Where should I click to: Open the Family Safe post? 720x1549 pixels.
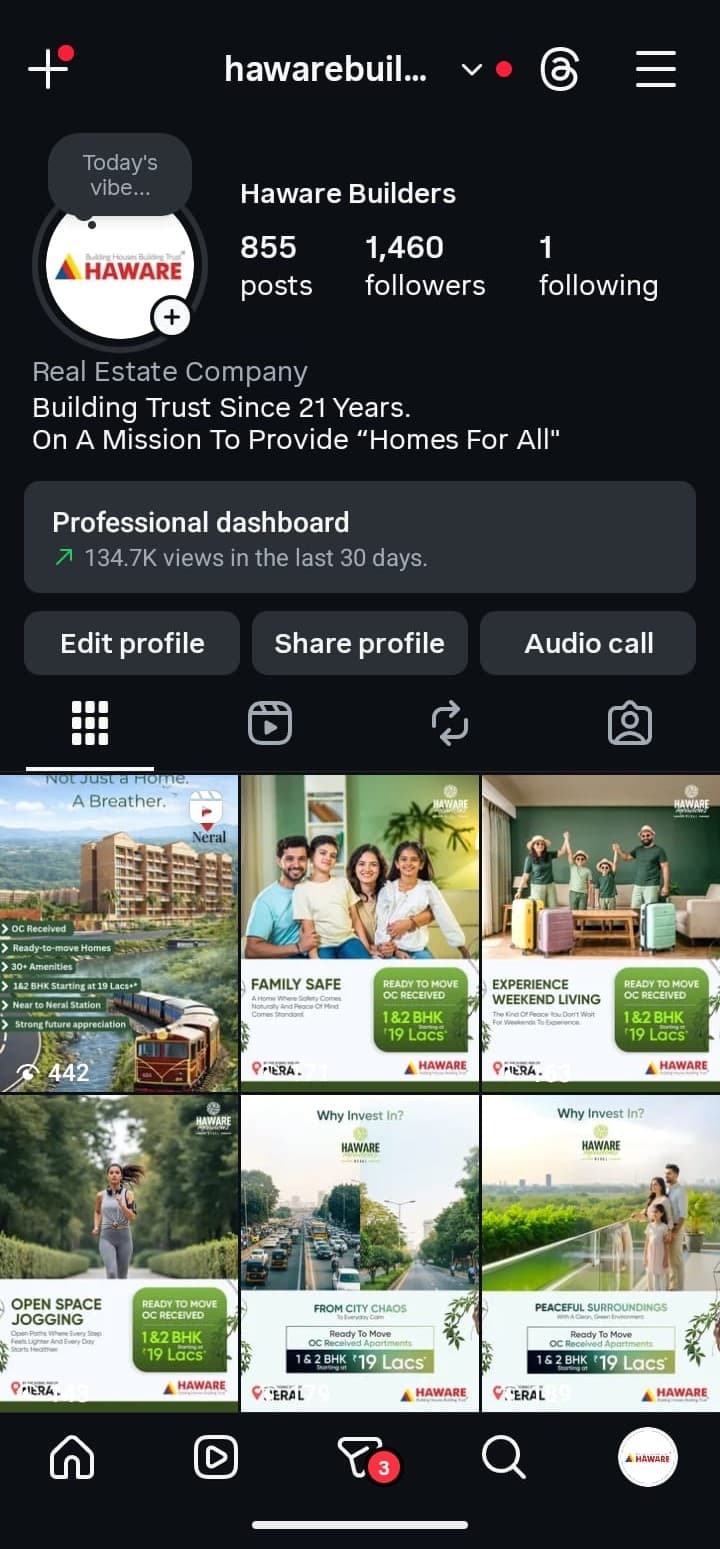coord(360,932)
